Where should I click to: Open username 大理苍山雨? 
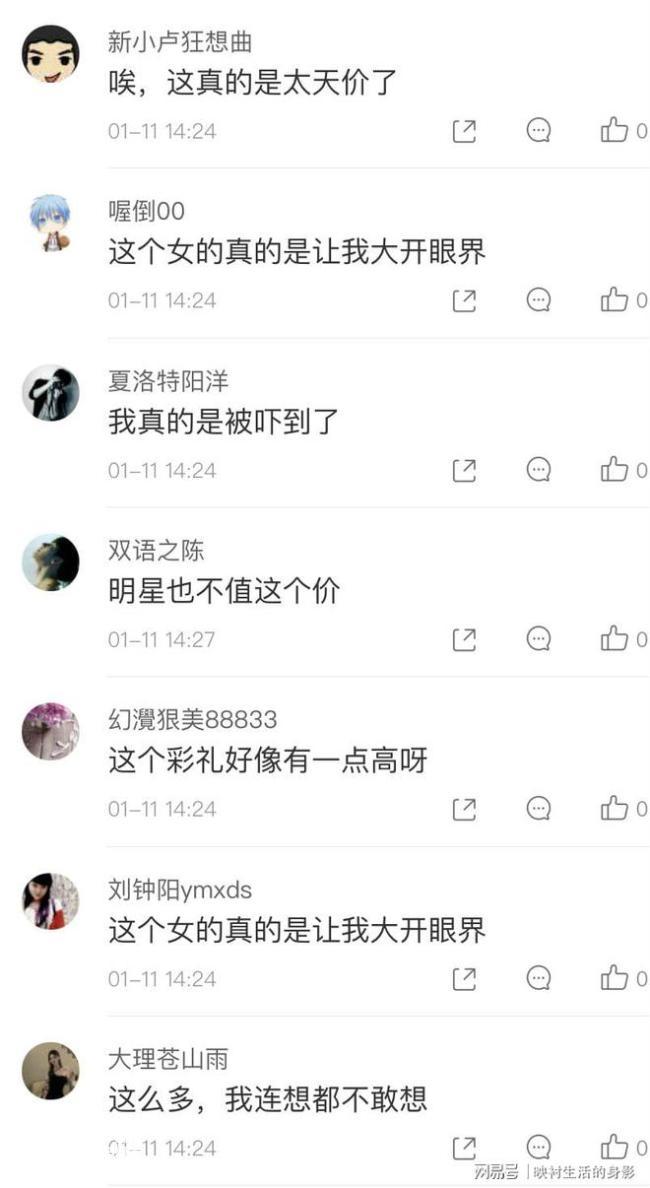pyautogui.click(x=167, y=1059)
